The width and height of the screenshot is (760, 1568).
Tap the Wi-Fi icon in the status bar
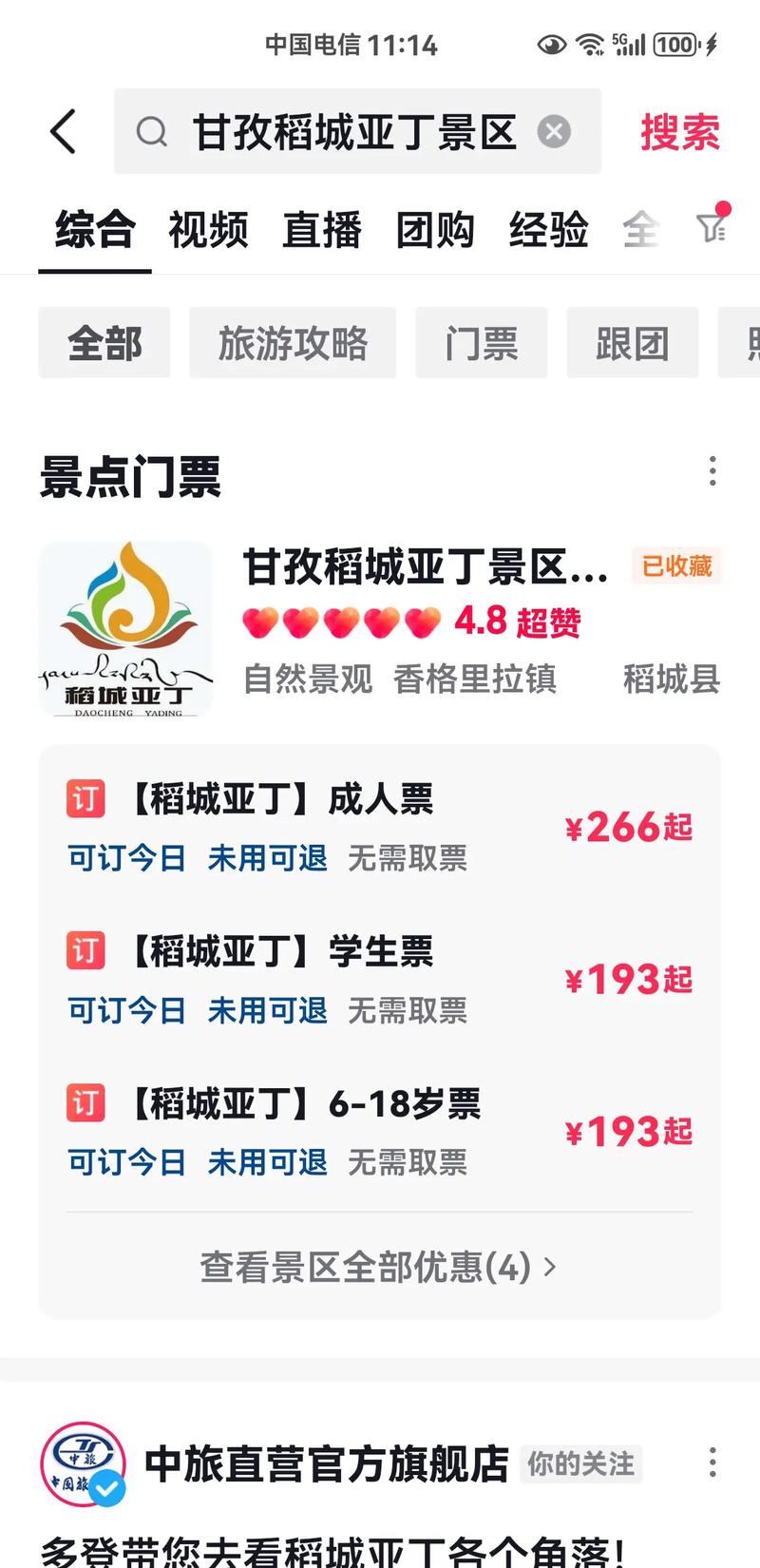click(x=589, y=44)
